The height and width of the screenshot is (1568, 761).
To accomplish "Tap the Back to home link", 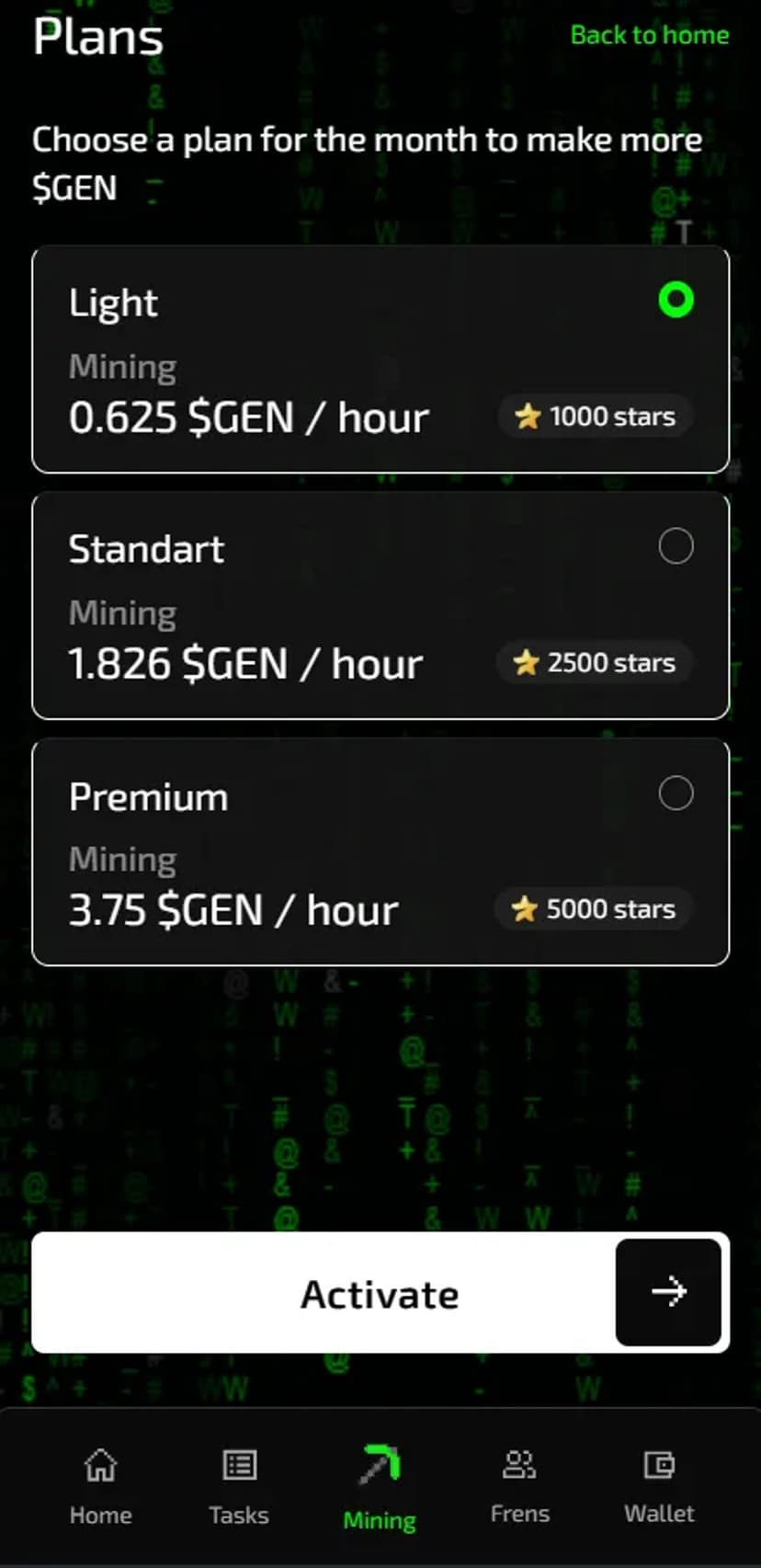I will [x=649, y=35].
